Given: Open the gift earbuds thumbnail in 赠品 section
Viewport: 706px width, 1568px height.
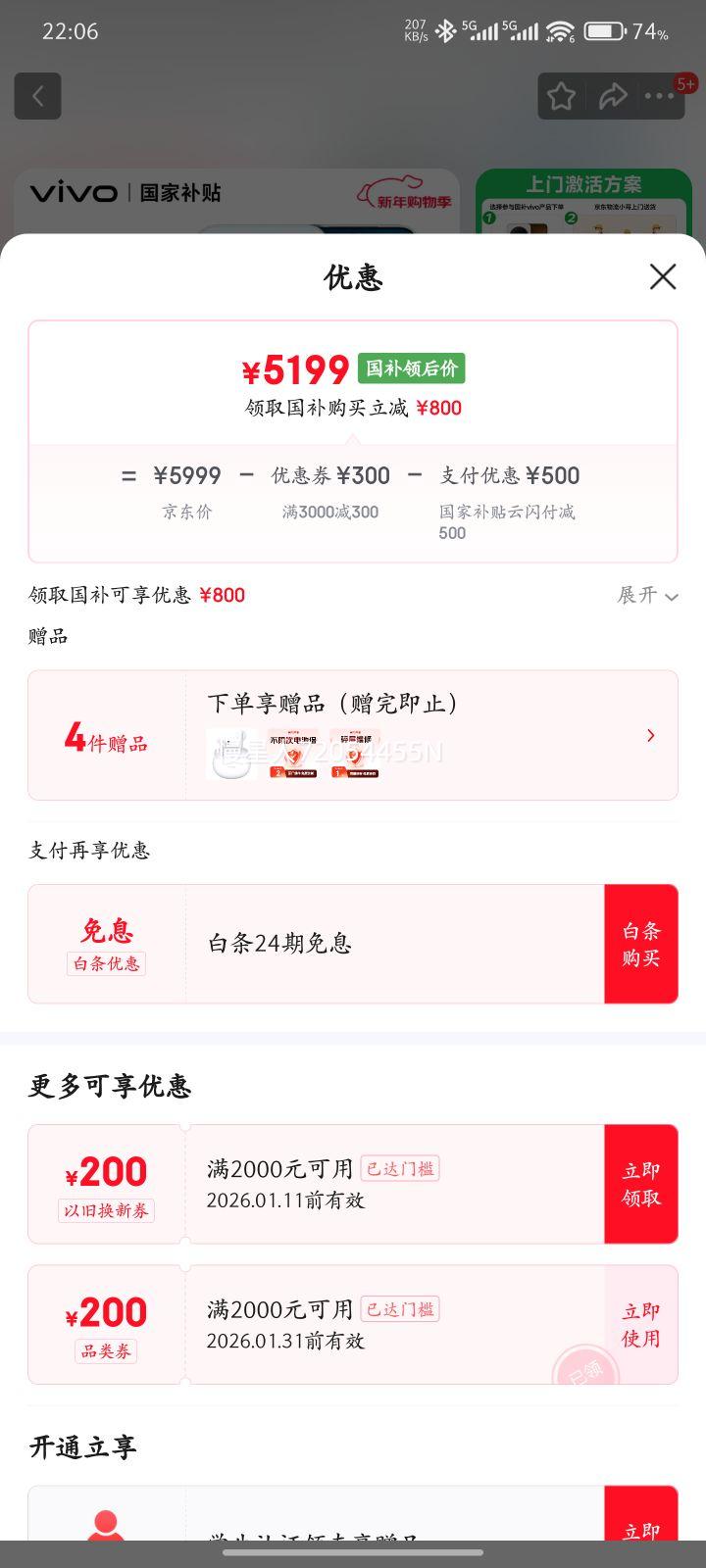Looking at the screenshot, I should pos(232,755).
